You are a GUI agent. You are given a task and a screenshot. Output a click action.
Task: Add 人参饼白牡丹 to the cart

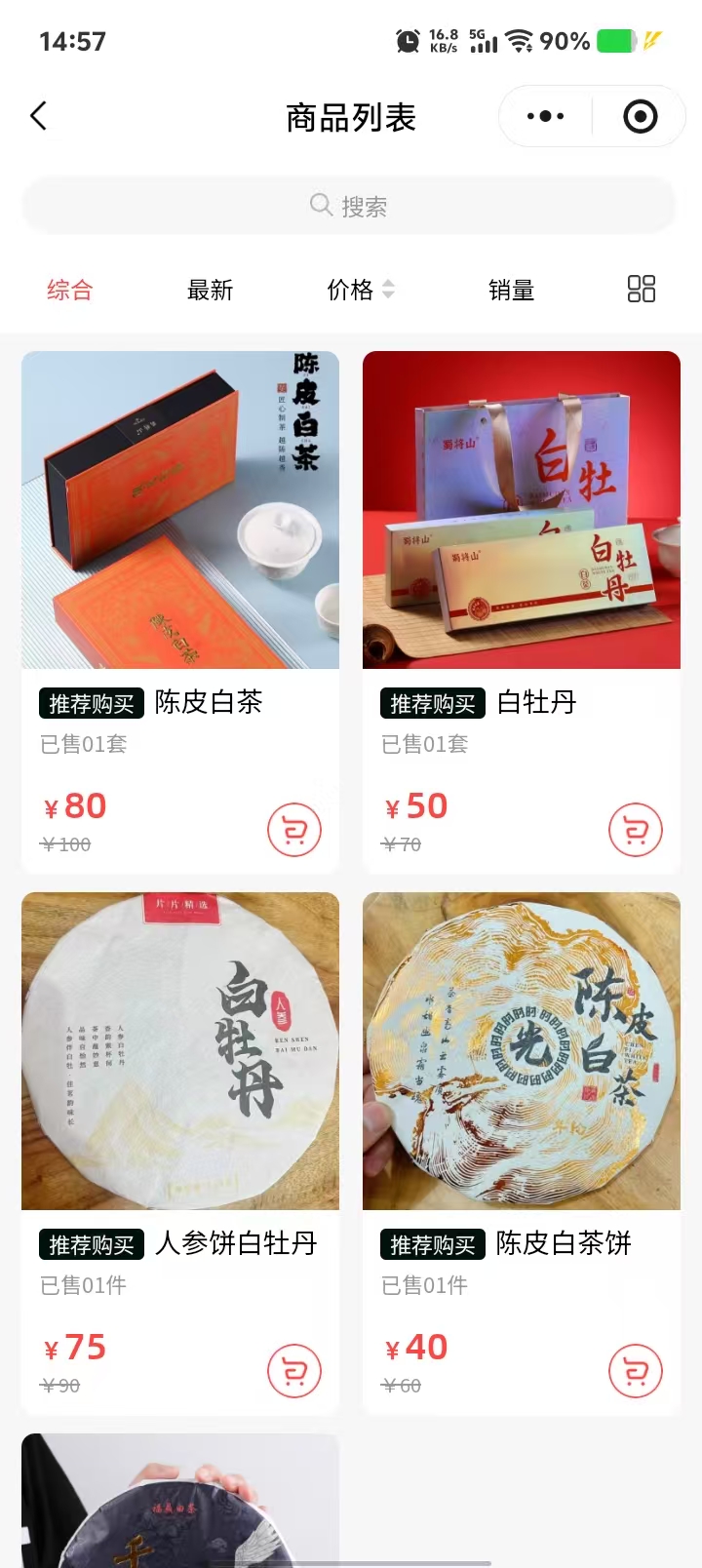[294, 1371]
